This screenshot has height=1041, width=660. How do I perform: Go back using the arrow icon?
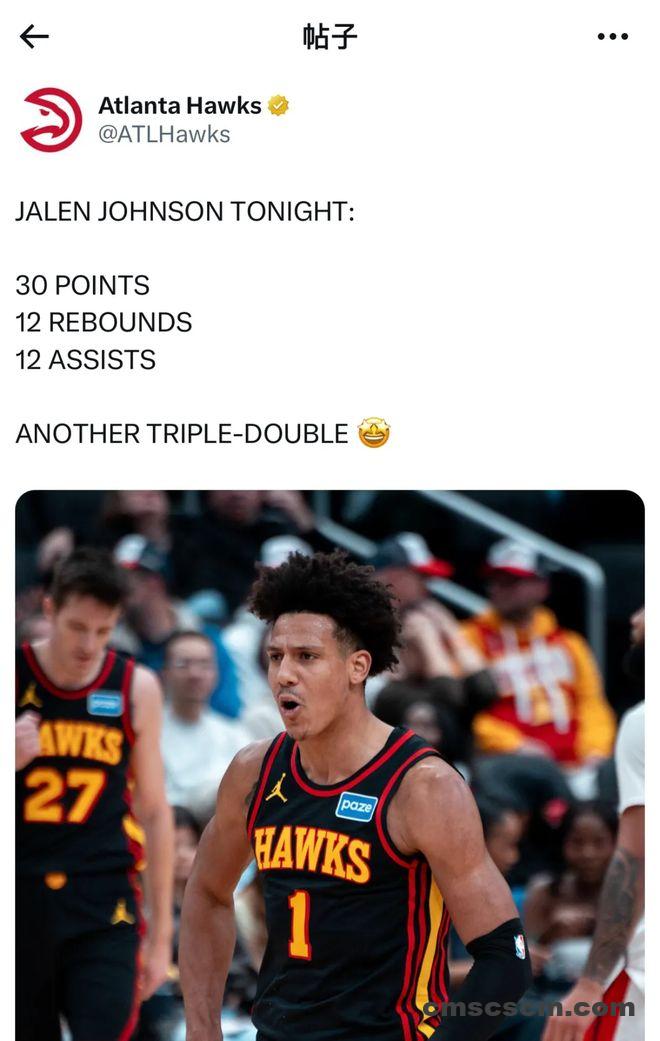34,37
